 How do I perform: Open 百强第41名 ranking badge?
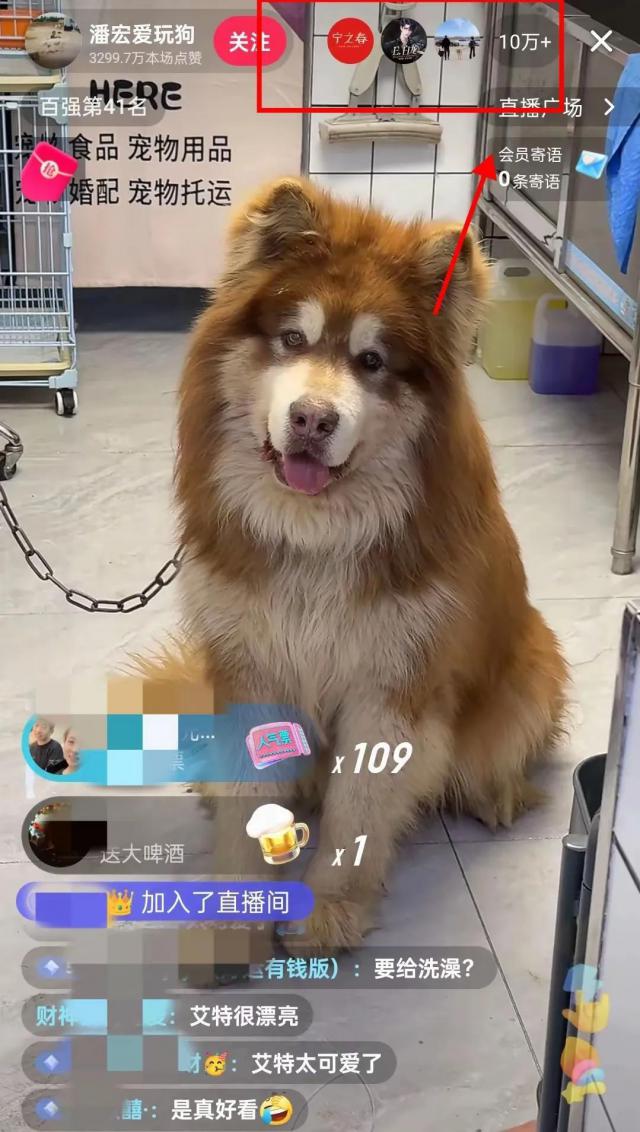(93, 106)
